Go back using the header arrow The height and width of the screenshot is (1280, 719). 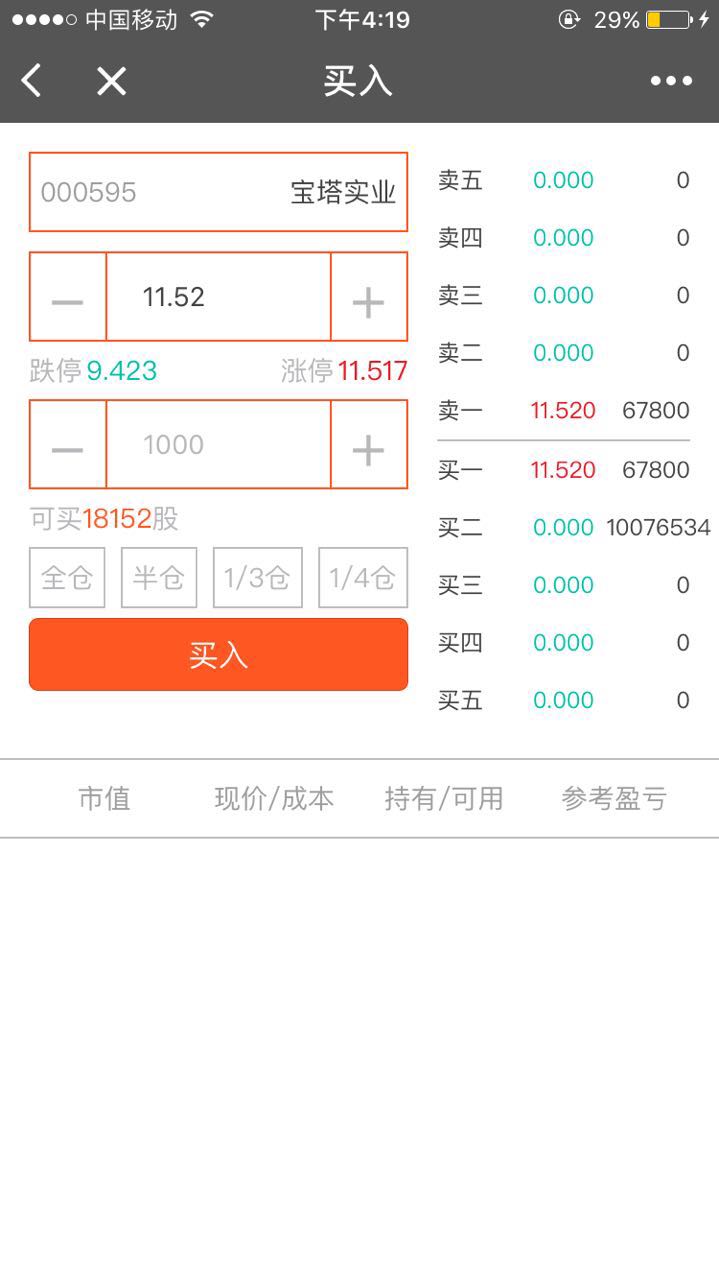click(32, 80)
